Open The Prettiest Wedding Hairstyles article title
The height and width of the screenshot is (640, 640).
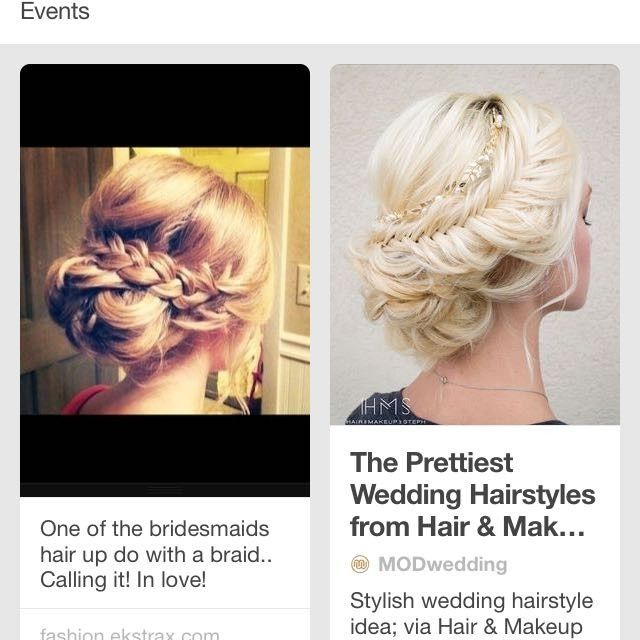472,494
